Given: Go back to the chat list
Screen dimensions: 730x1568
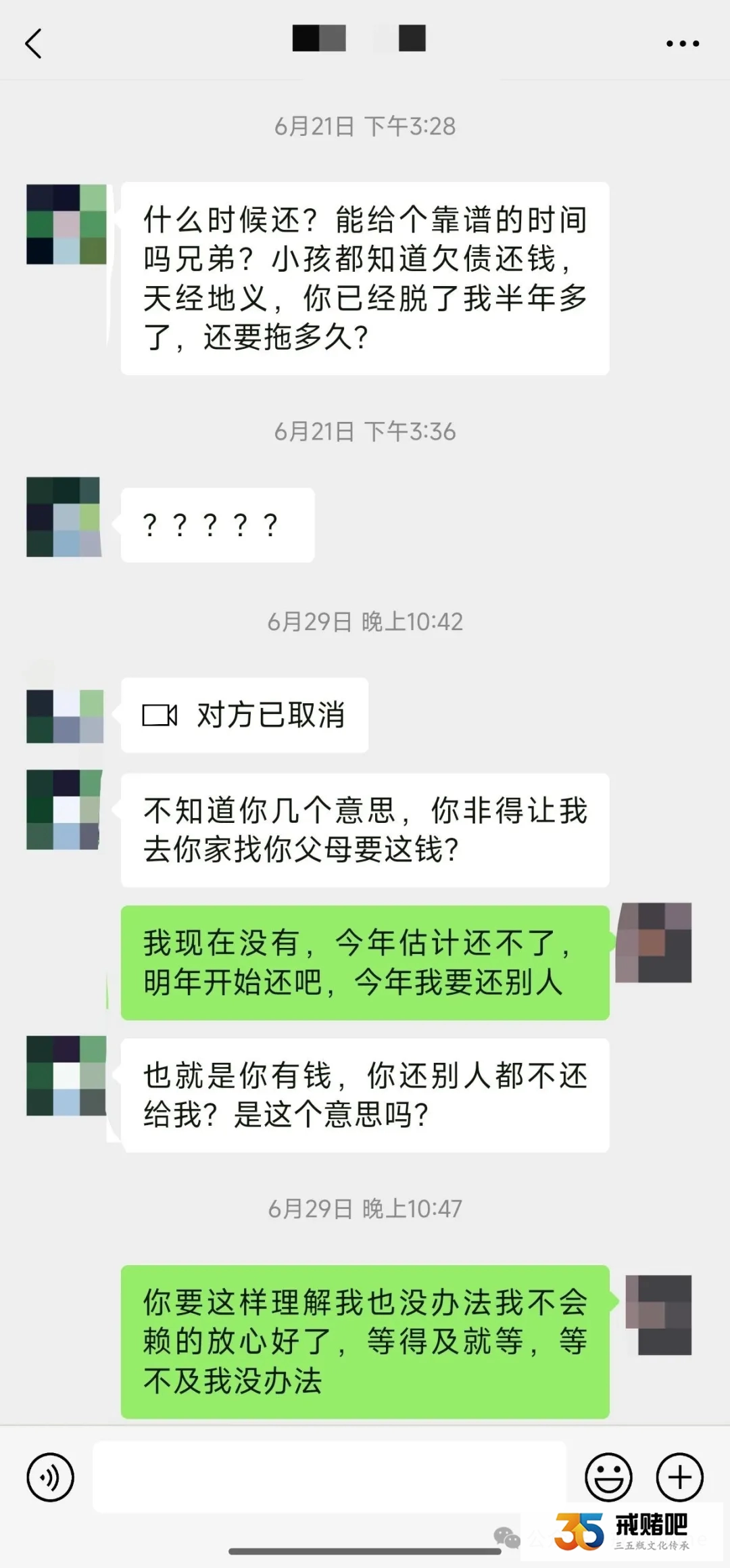Looking at the screenshot, I should click(34, 44).
